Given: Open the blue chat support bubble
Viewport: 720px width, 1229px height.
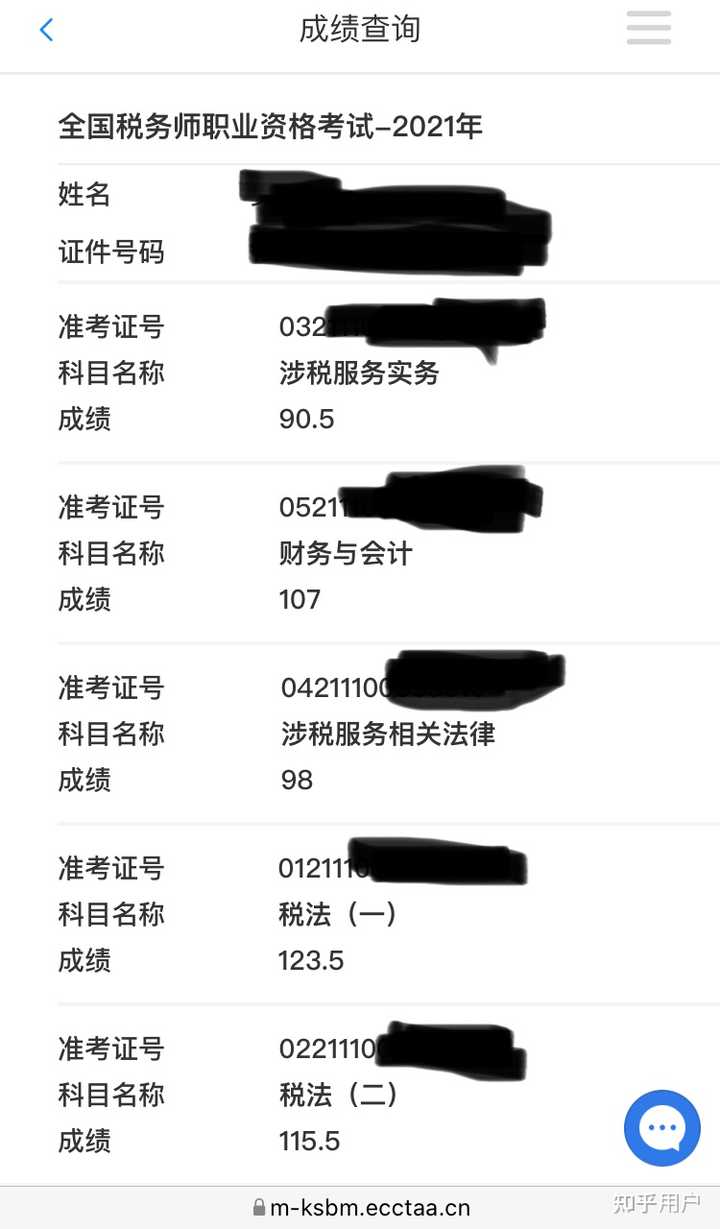Looking at the screenshot, I should tap(662, 1128).
